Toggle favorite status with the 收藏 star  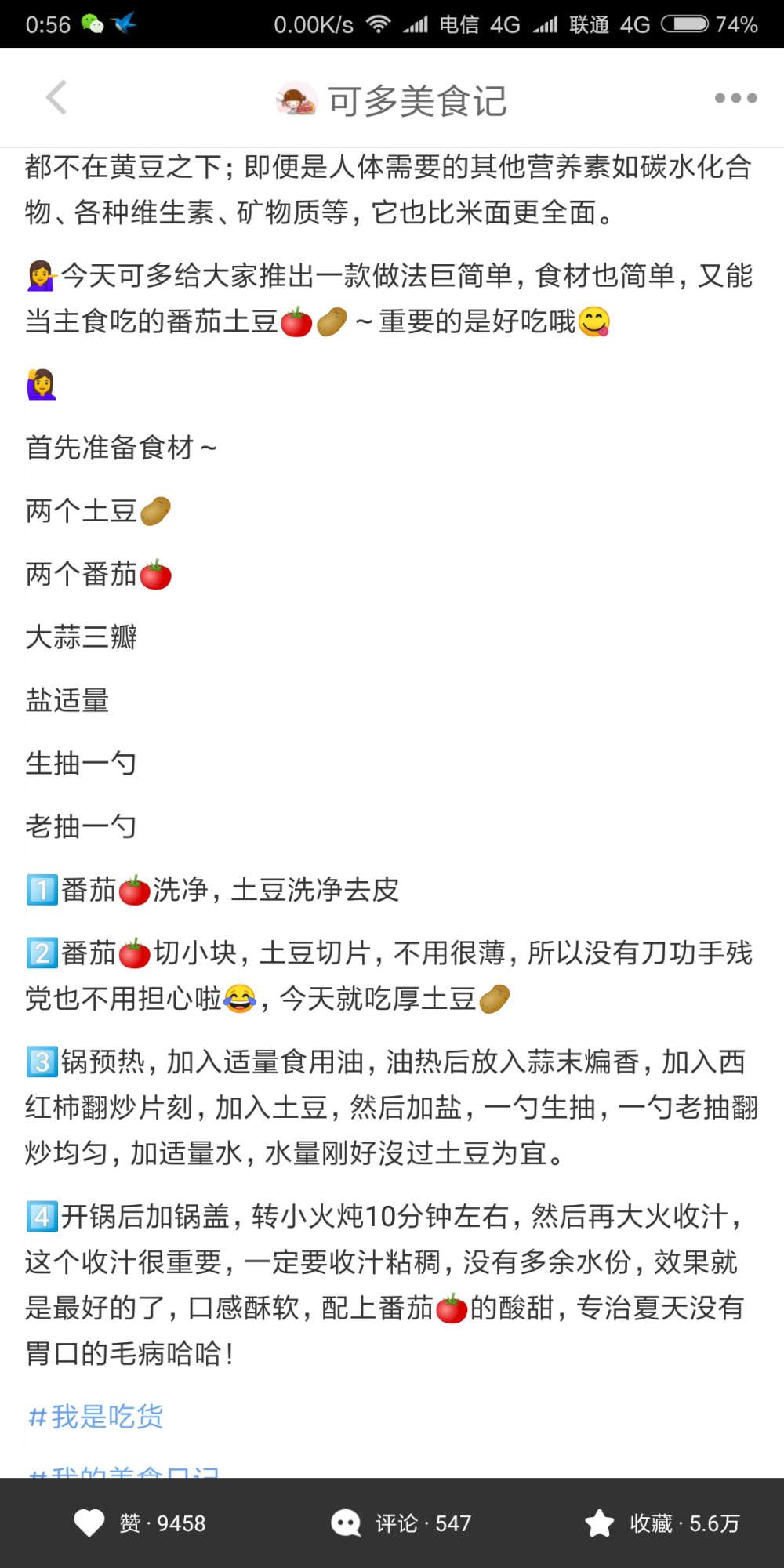tap(598, 1522)
